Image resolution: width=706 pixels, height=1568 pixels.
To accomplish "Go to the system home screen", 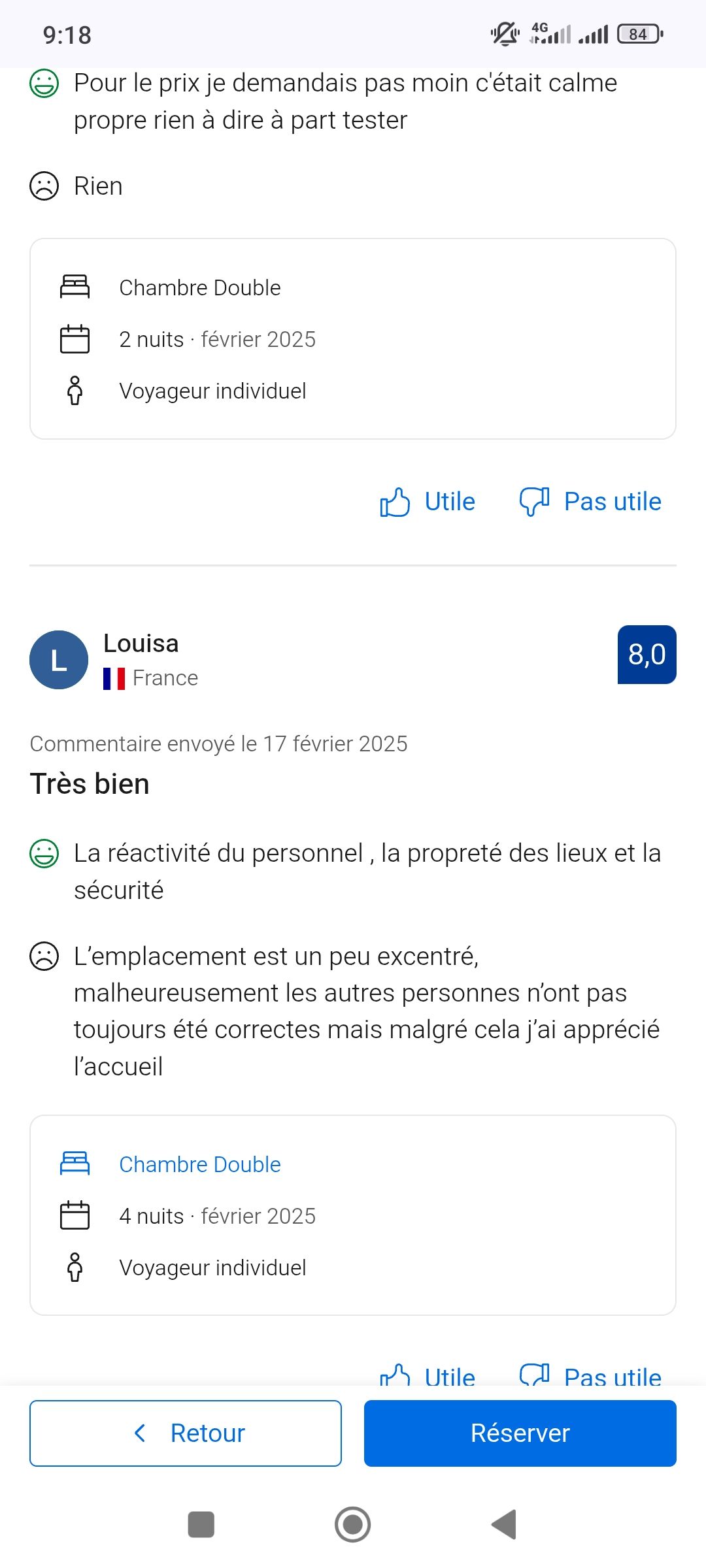I will click(x=353, y=1525).
